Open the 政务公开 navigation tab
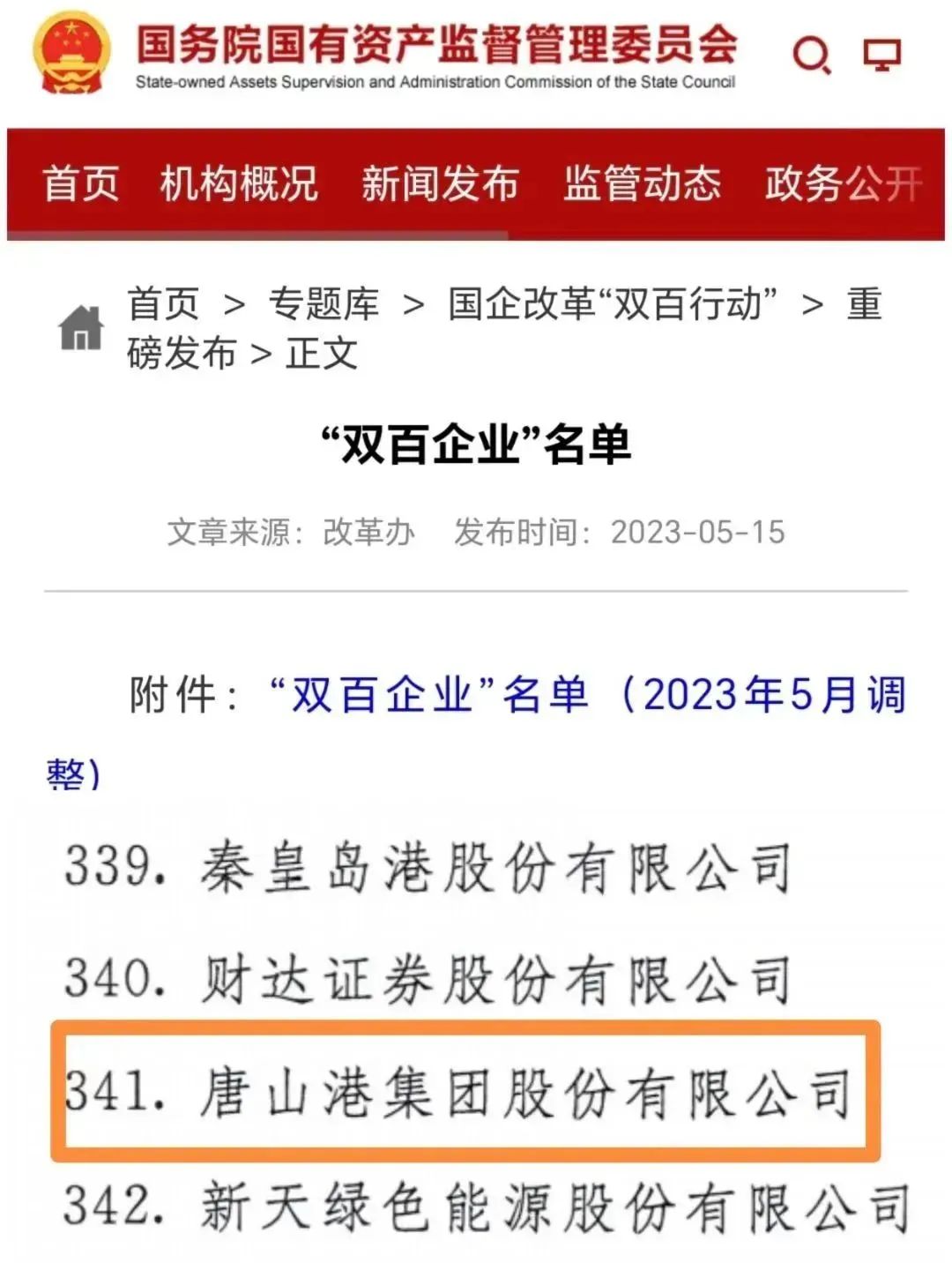Image resolution: width=952 pixels, height=1270 pixels. [843, 183]
